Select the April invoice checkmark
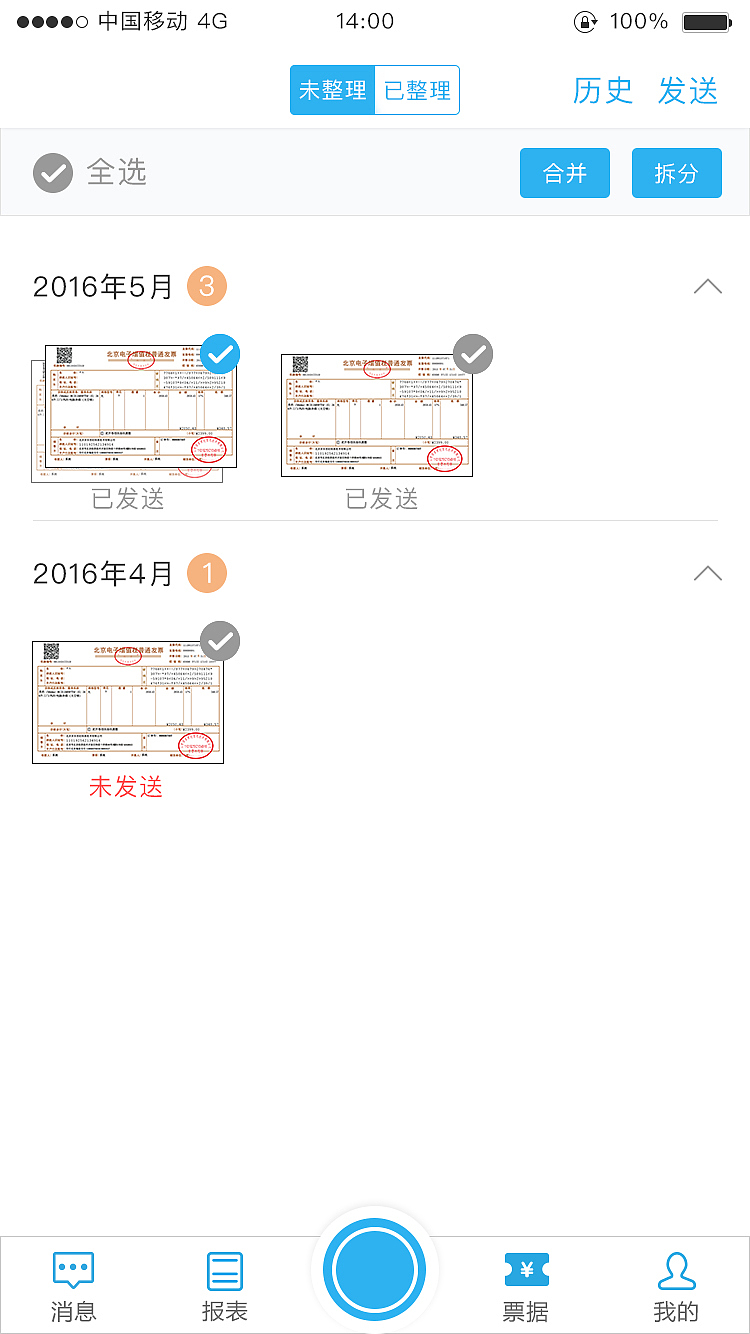 click(219, 641)
